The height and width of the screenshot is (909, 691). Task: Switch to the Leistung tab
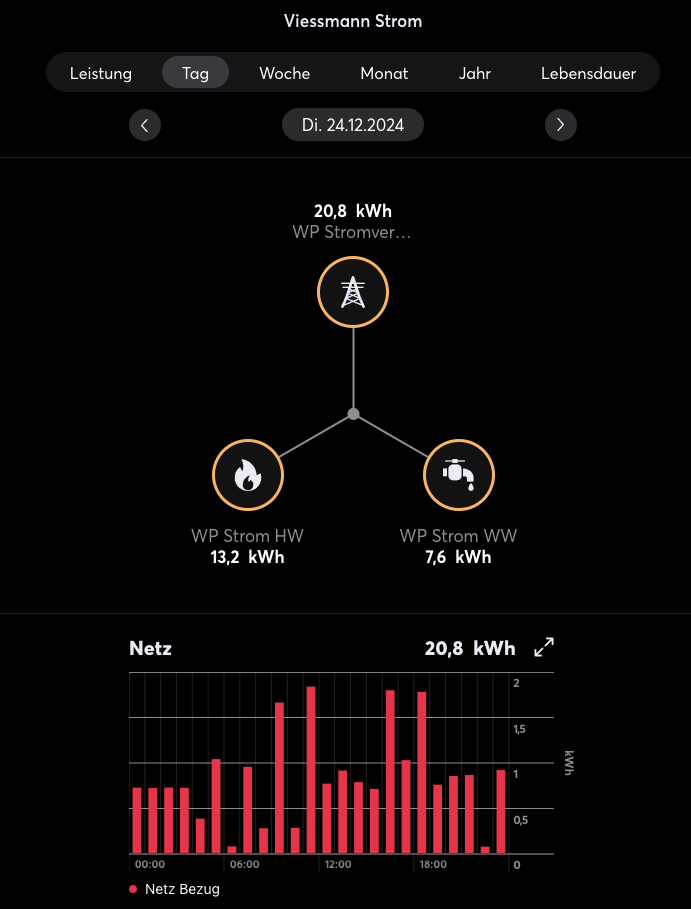(x=101, y=73)
